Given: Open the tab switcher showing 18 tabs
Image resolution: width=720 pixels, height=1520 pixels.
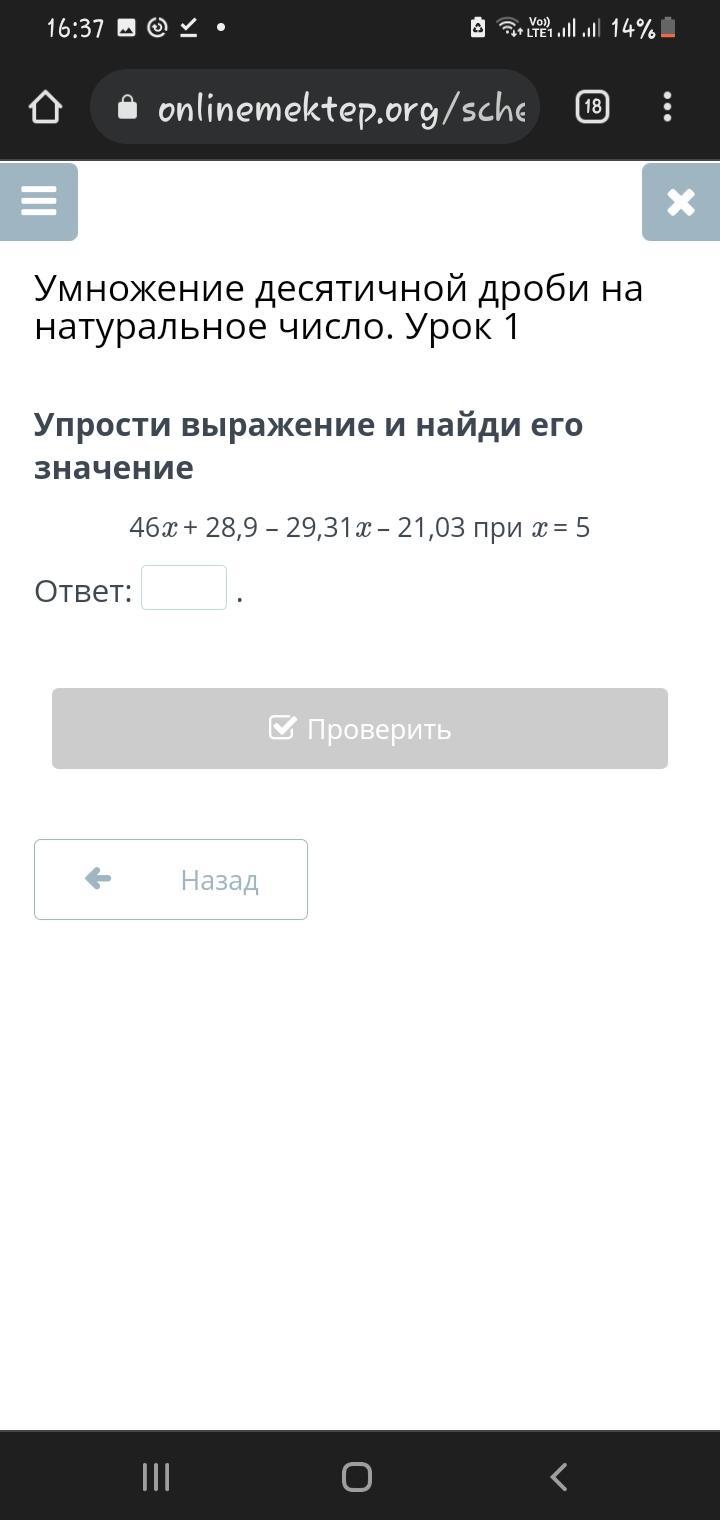Looking at the screenshot, I should (x=592, y=107).
